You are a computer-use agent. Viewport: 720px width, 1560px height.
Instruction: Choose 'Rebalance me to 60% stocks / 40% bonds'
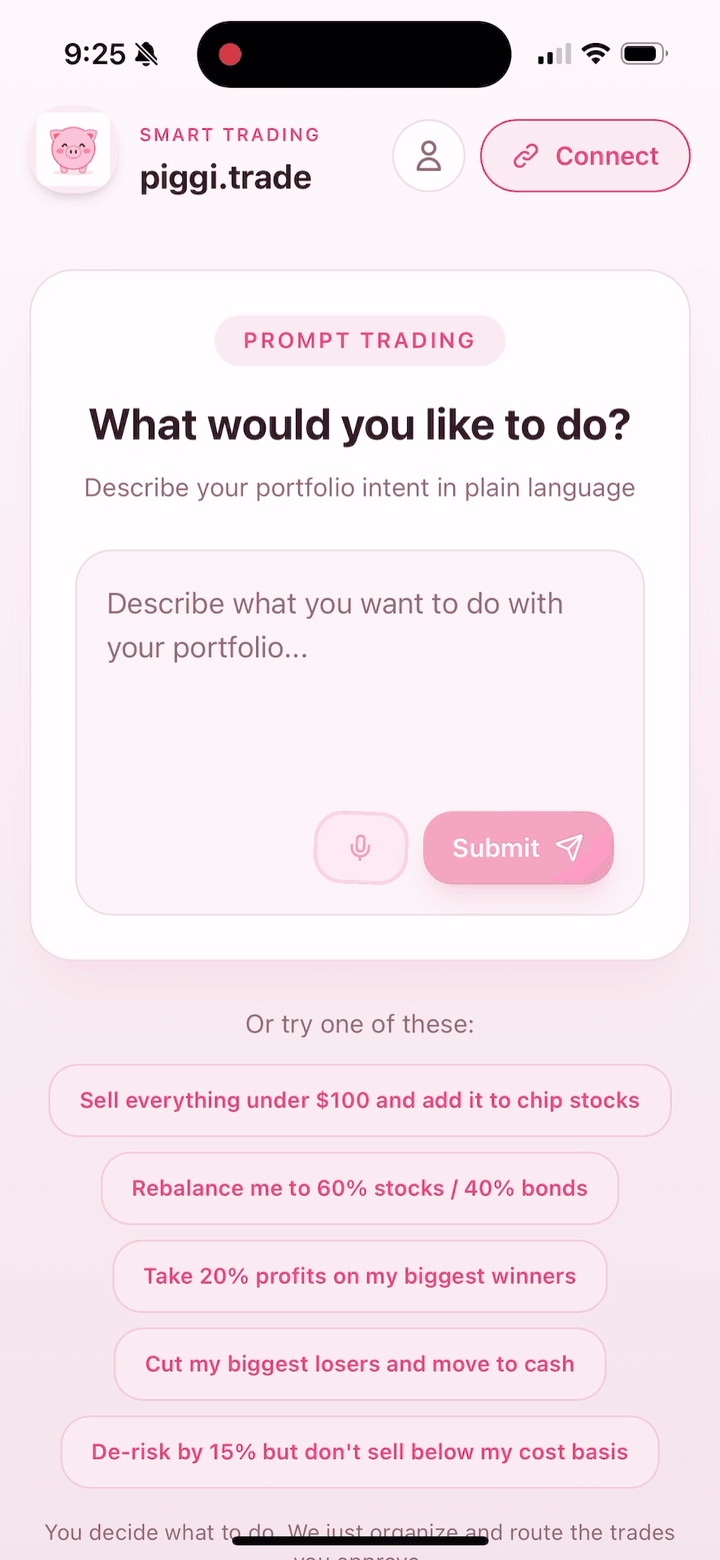click(360, 1188)
